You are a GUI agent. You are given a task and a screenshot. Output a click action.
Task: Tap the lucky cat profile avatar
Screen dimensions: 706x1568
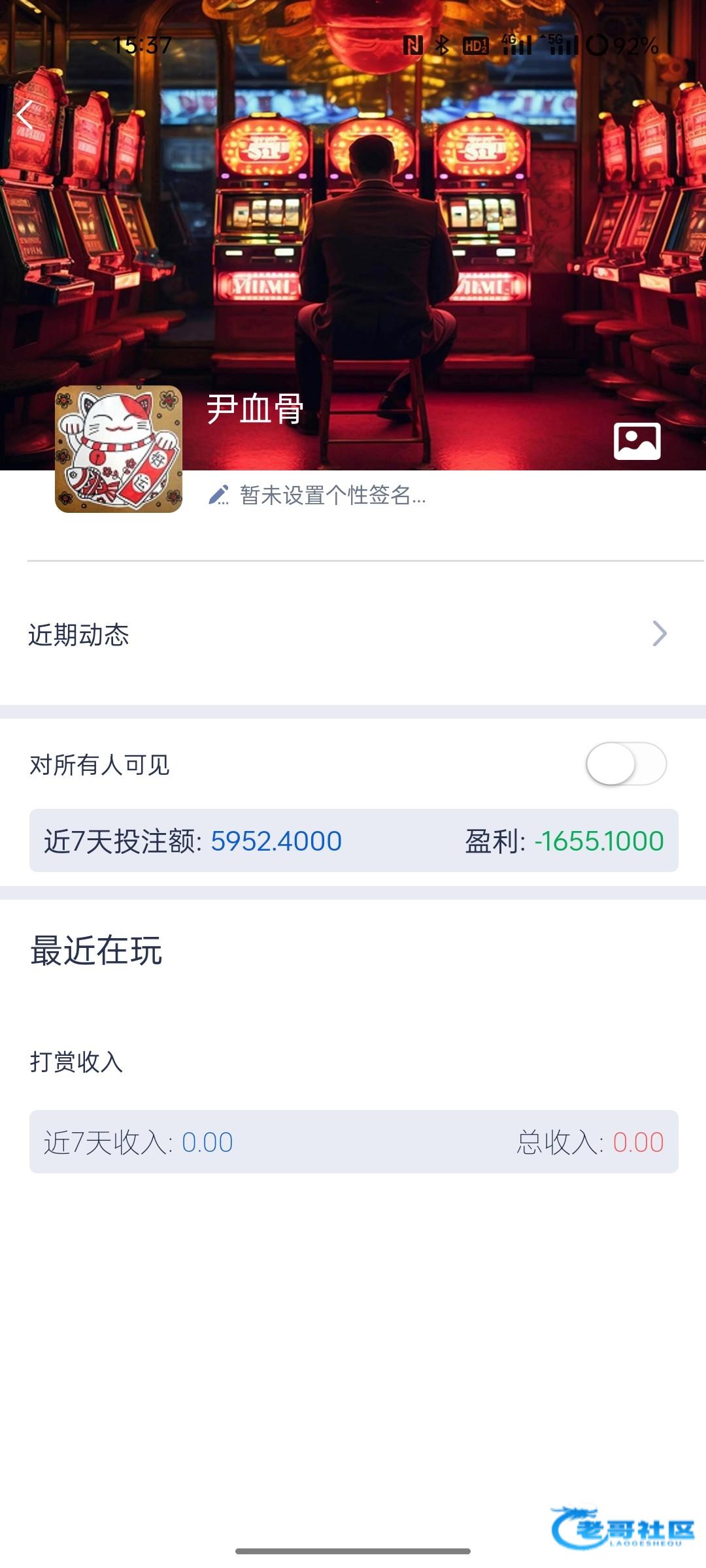coord(118,449)
